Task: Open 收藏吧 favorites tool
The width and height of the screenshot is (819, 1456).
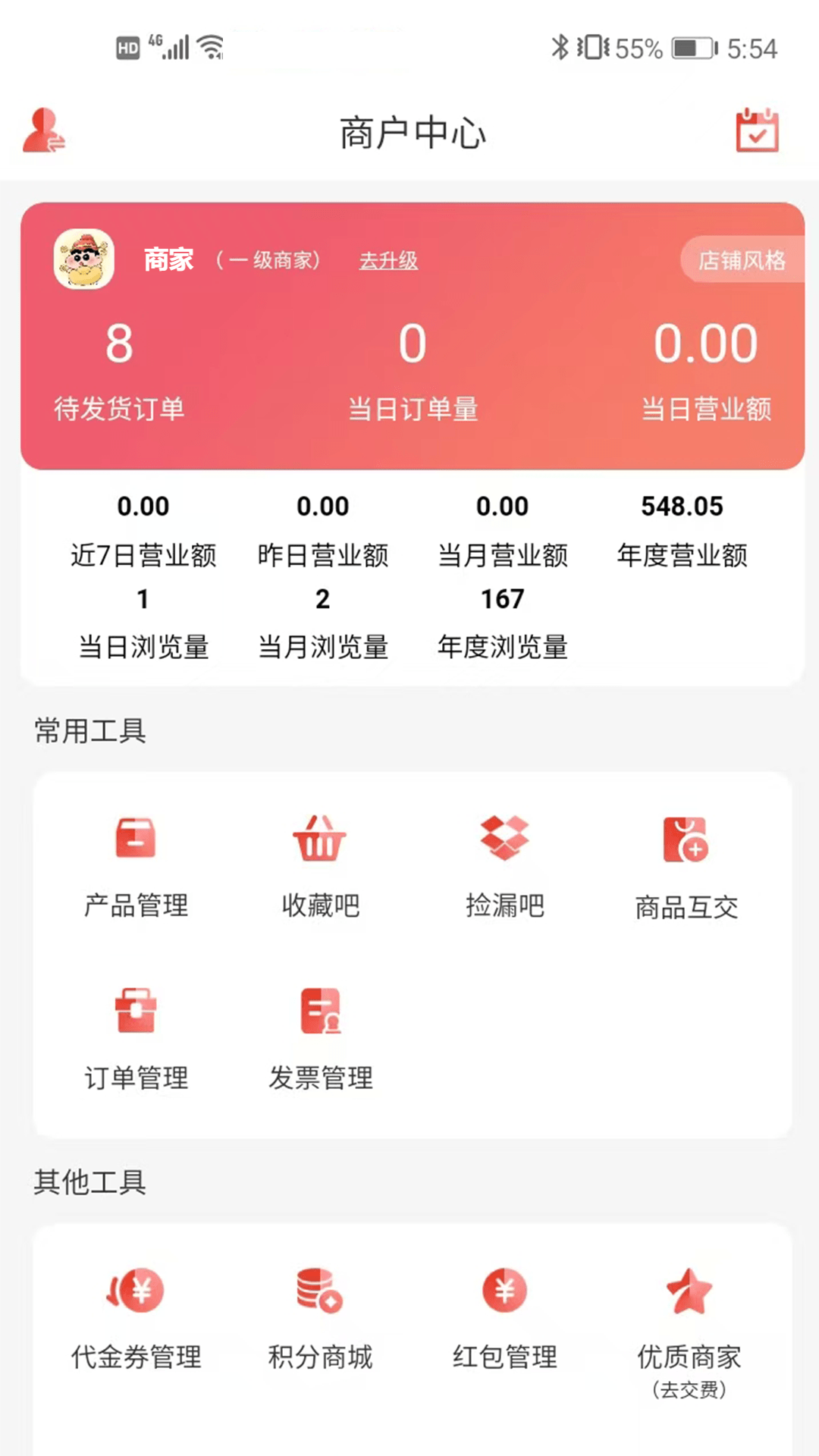Action: click(x=321, y=864)
